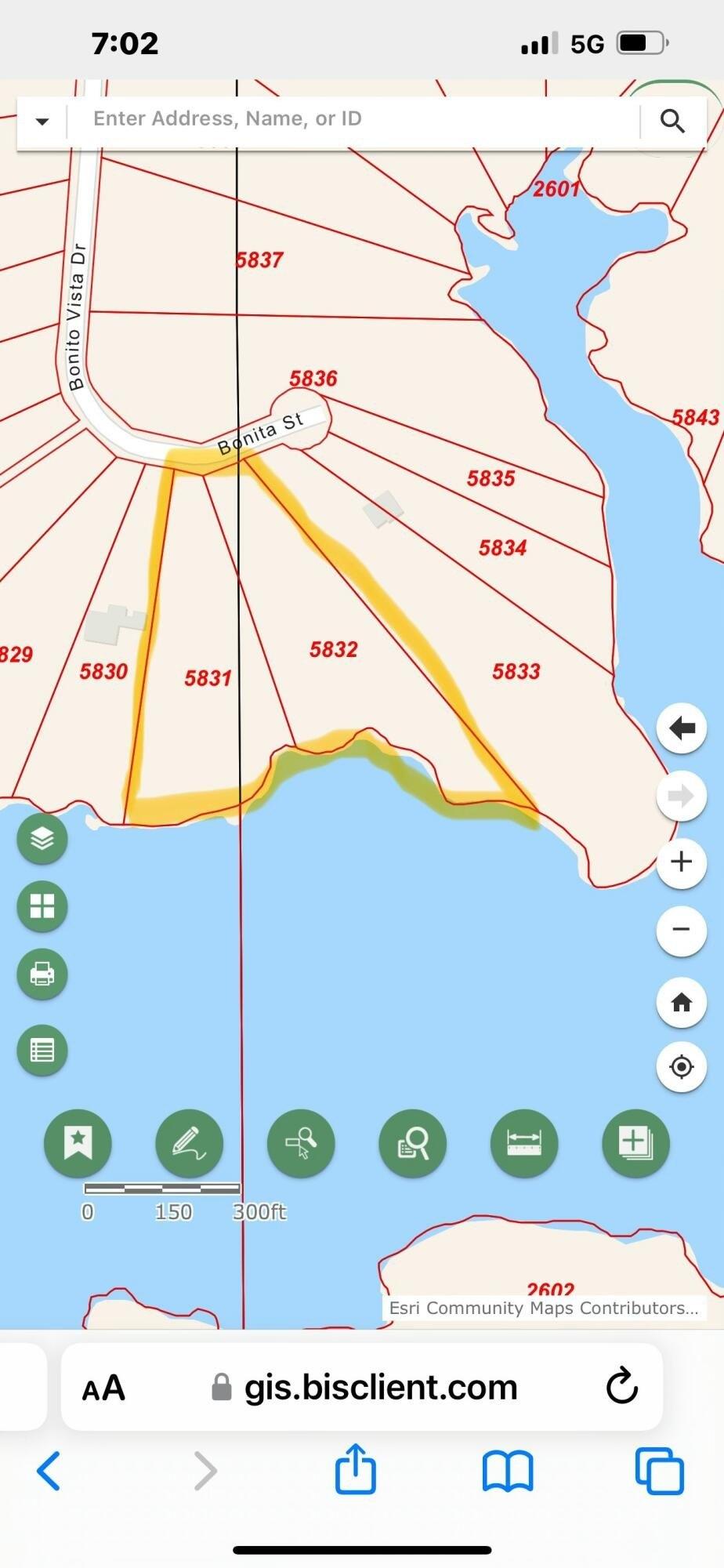Locate my current position

coord(681,1066)
